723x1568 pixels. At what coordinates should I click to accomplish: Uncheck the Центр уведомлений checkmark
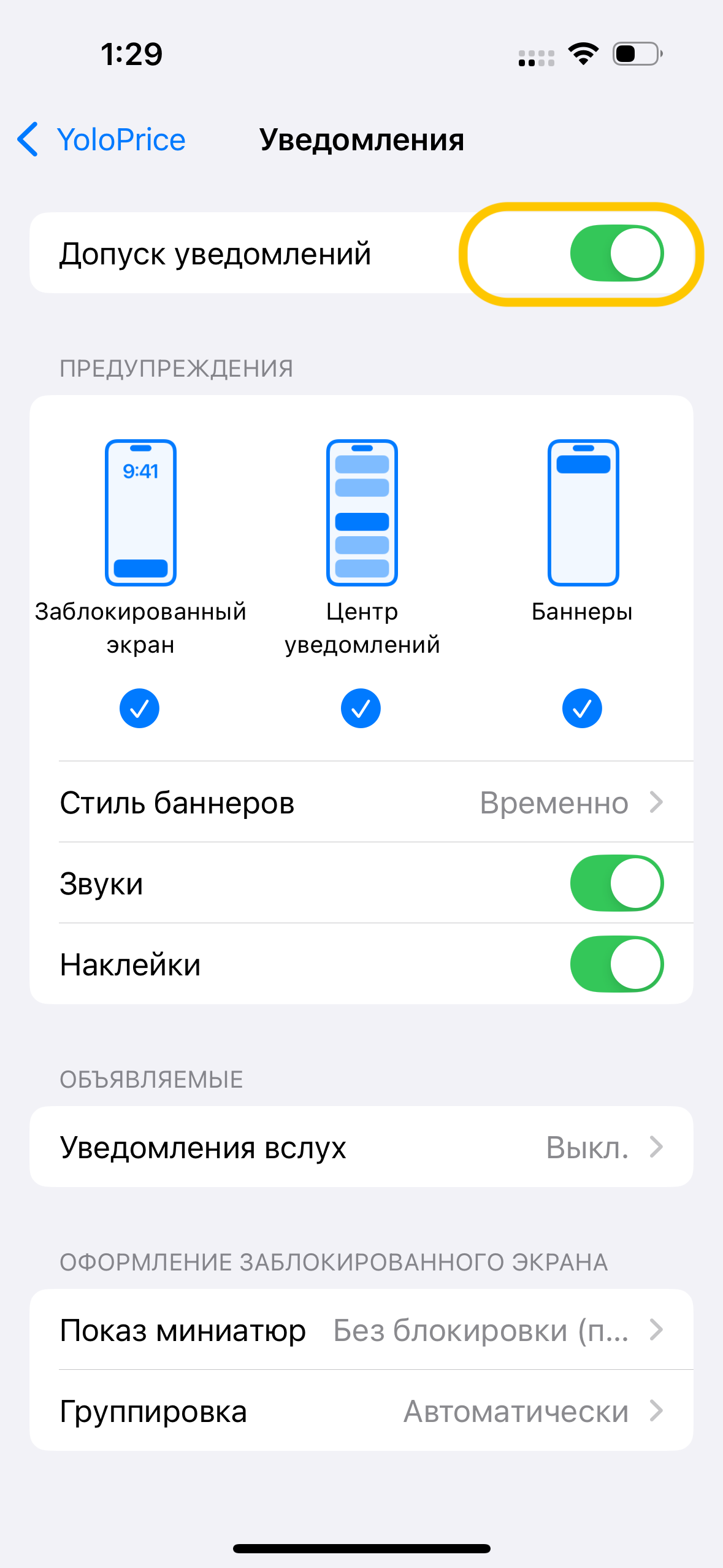(x=361, y=708)
